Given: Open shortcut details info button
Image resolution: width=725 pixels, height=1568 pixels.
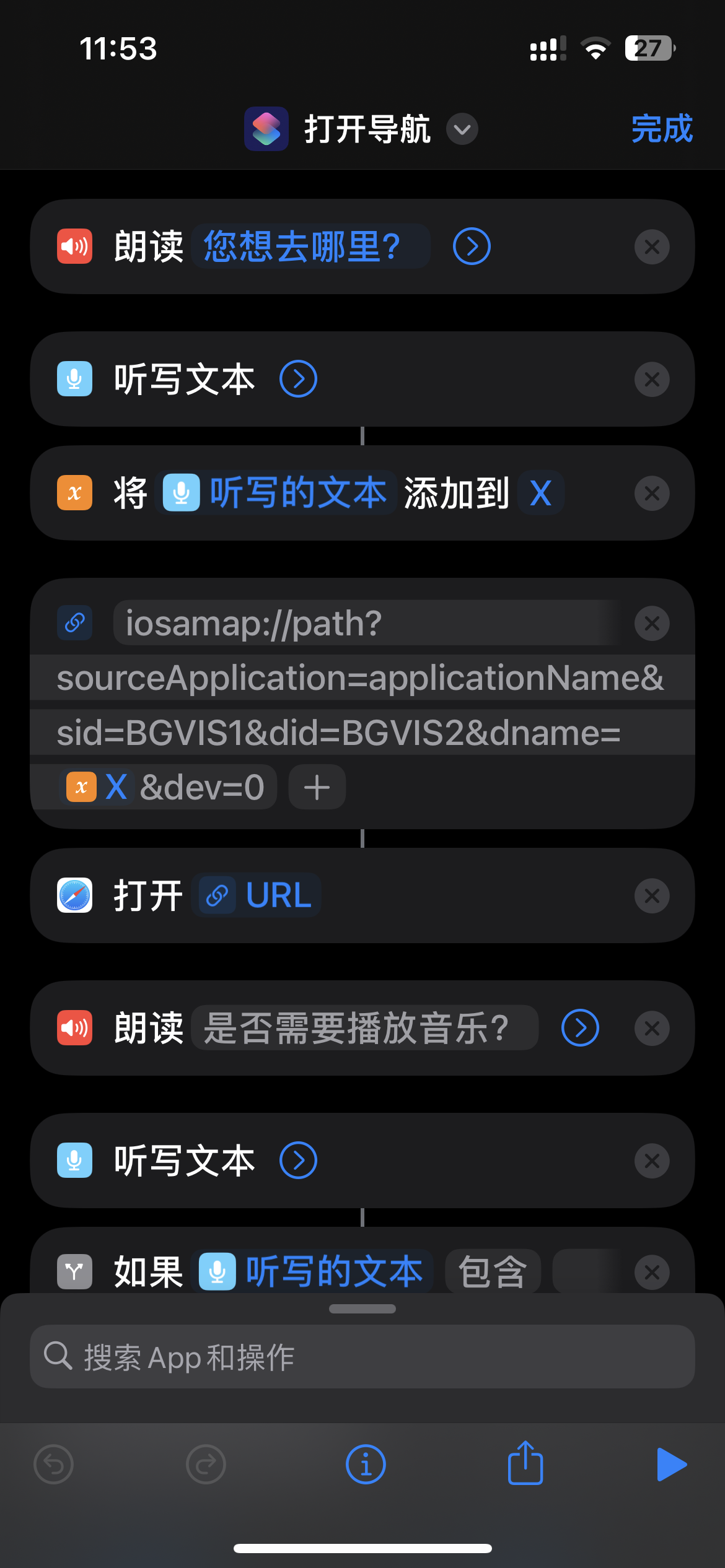Looking at the screenshot, I should click(366, 1465).
